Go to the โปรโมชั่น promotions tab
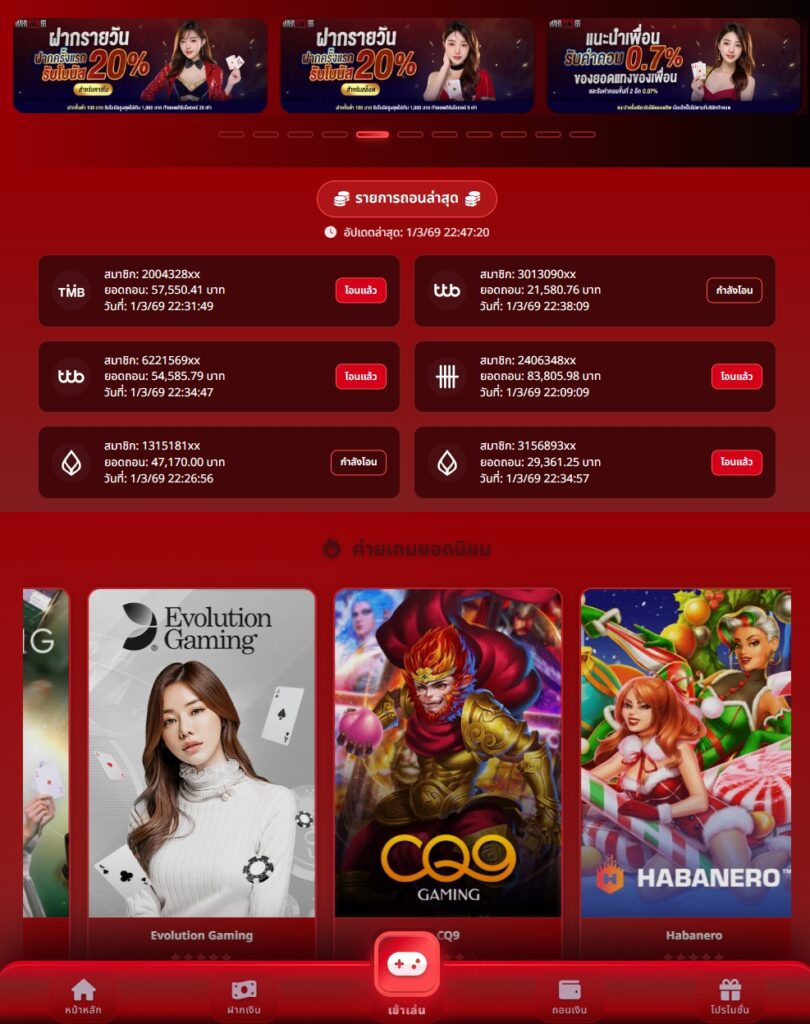810x1024 pixels. (x=730, y=996)
